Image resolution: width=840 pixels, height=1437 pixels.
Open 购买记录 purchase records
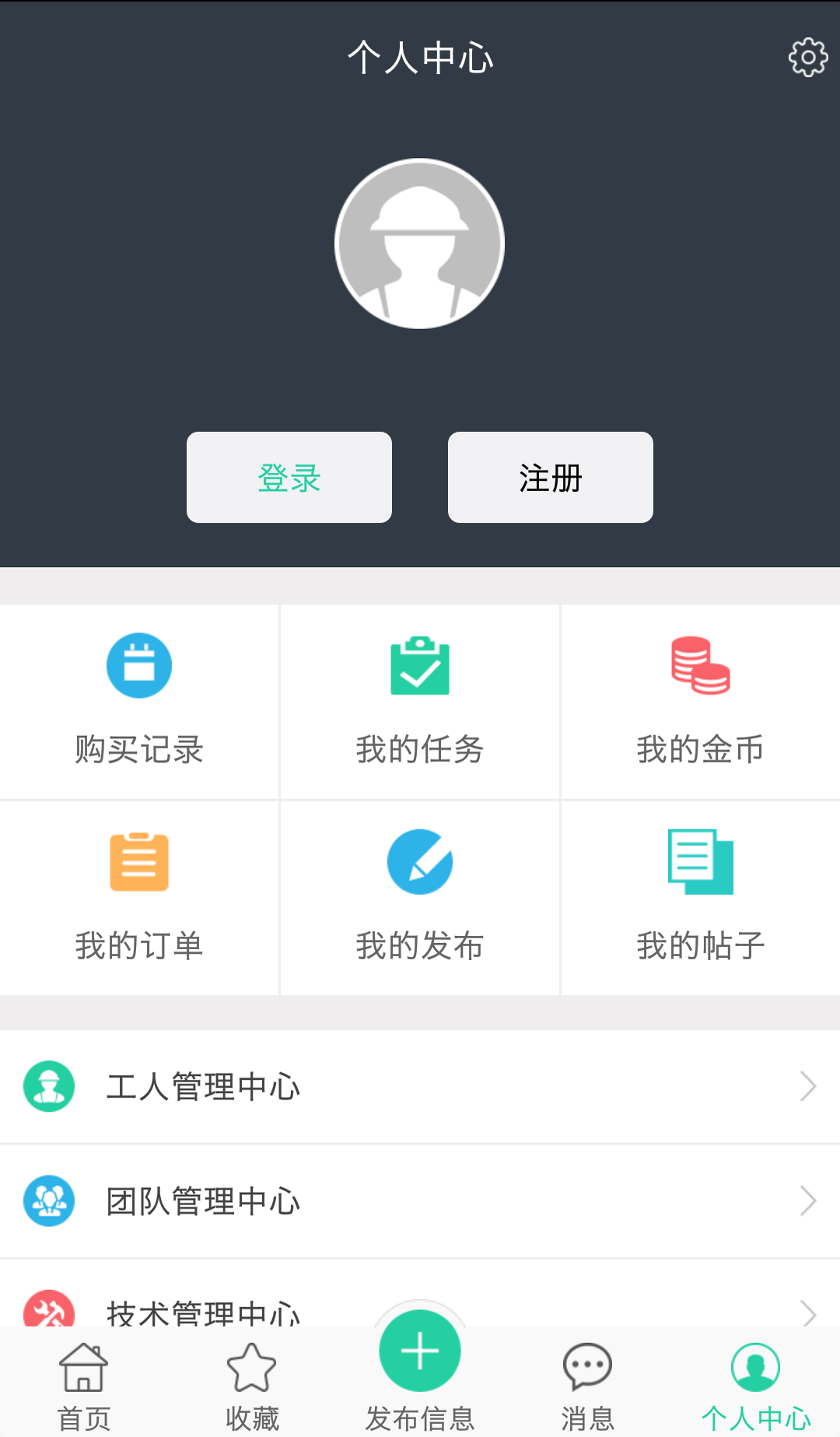point(139,702)
